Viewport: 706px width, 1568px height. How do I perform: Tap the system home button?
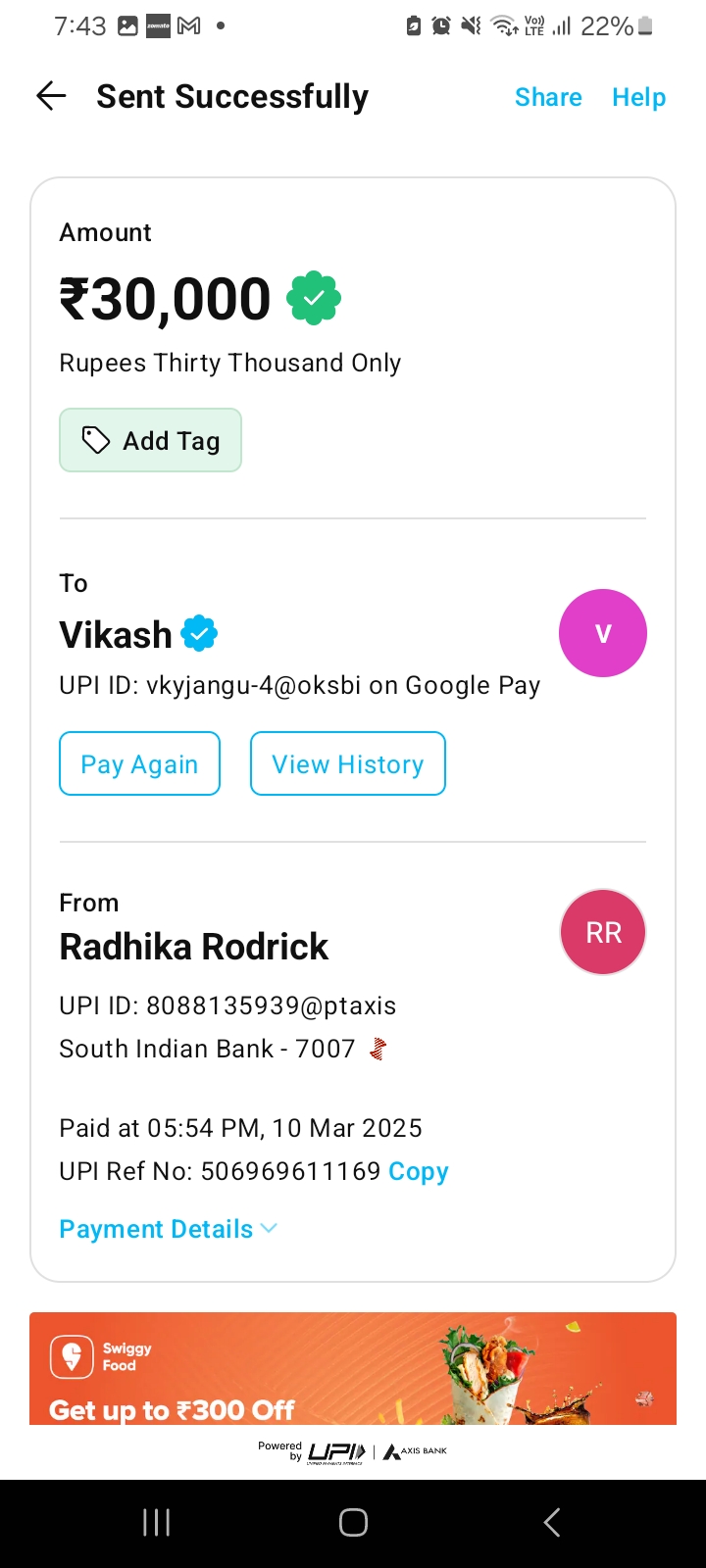[x=353, y=1522]
